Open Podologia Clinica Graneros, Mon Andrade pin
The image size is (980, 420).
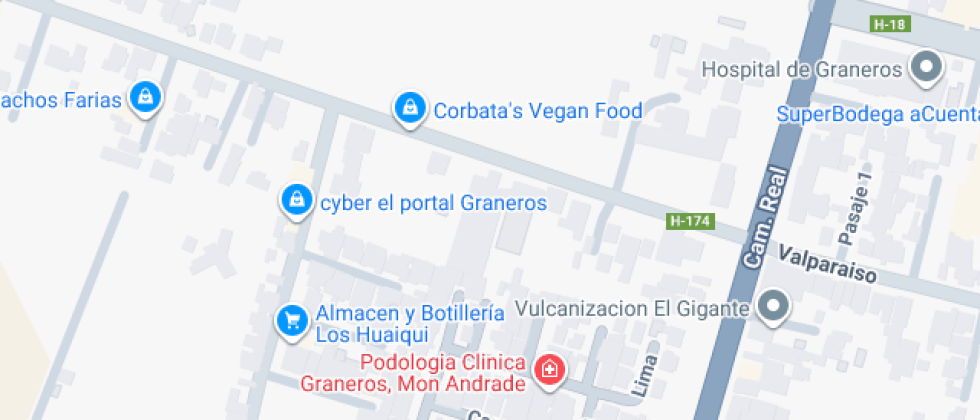(x=548, y=371)
